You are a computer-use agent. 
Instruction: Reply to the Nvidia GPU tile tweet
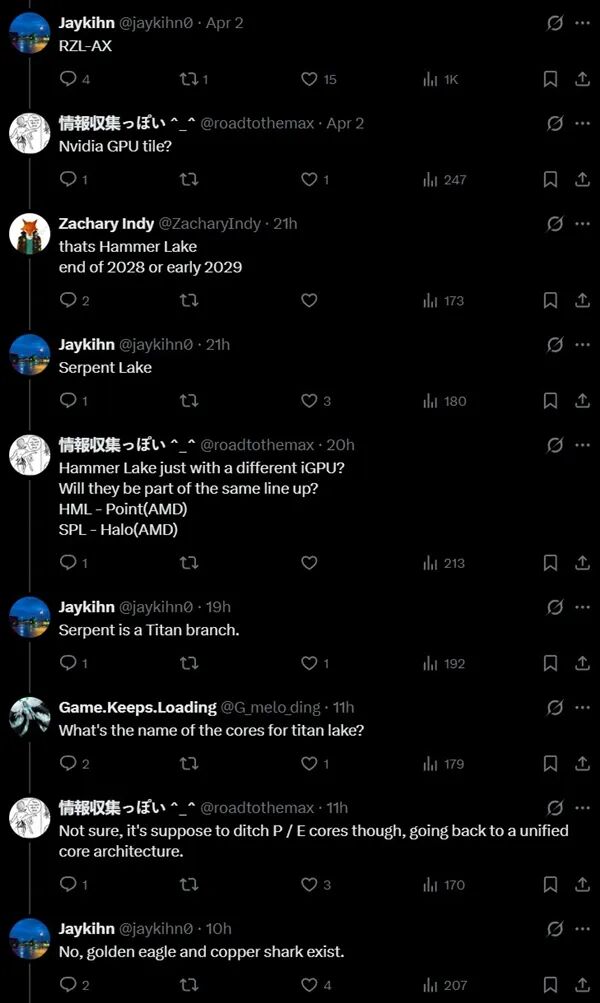(x=68, y=179)
